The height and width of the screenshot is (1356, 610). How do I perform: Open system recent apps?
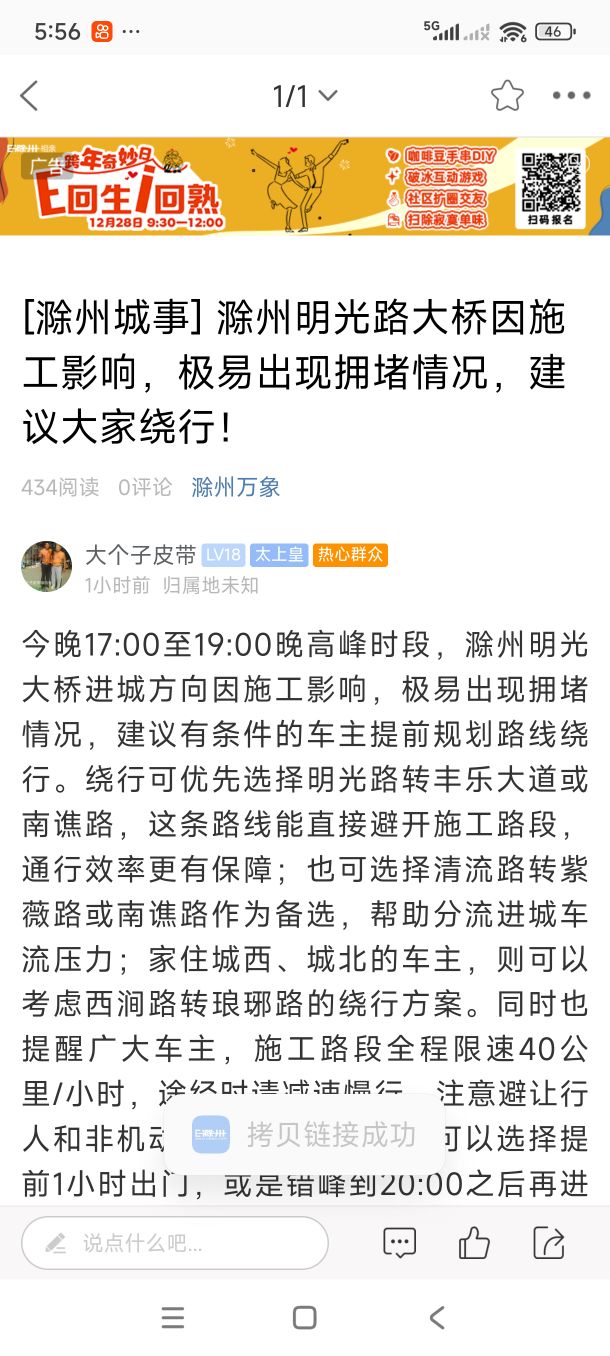point(173,1318)
